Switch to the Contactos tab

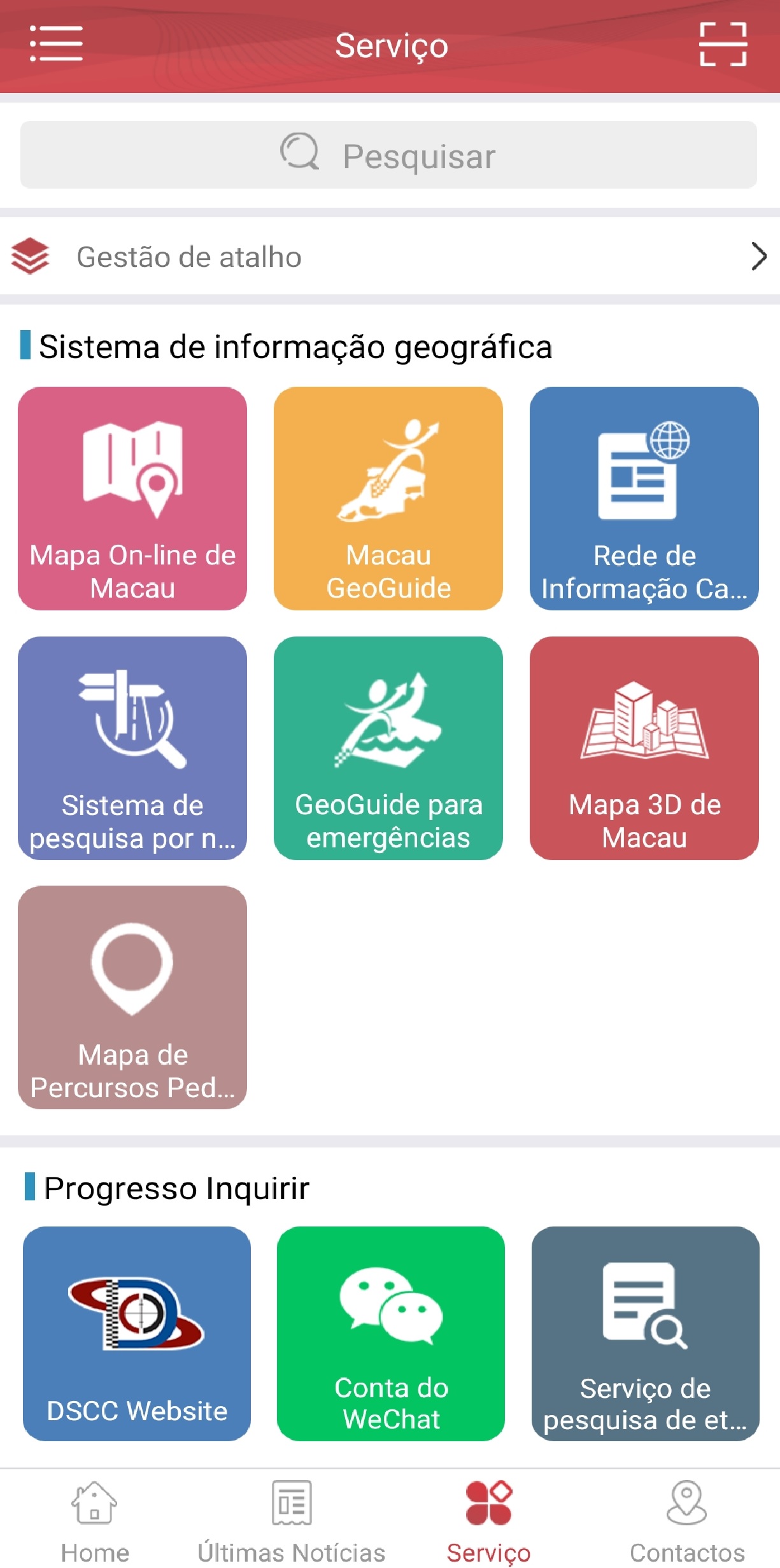pyautogui.click(x=686, y=1520)
